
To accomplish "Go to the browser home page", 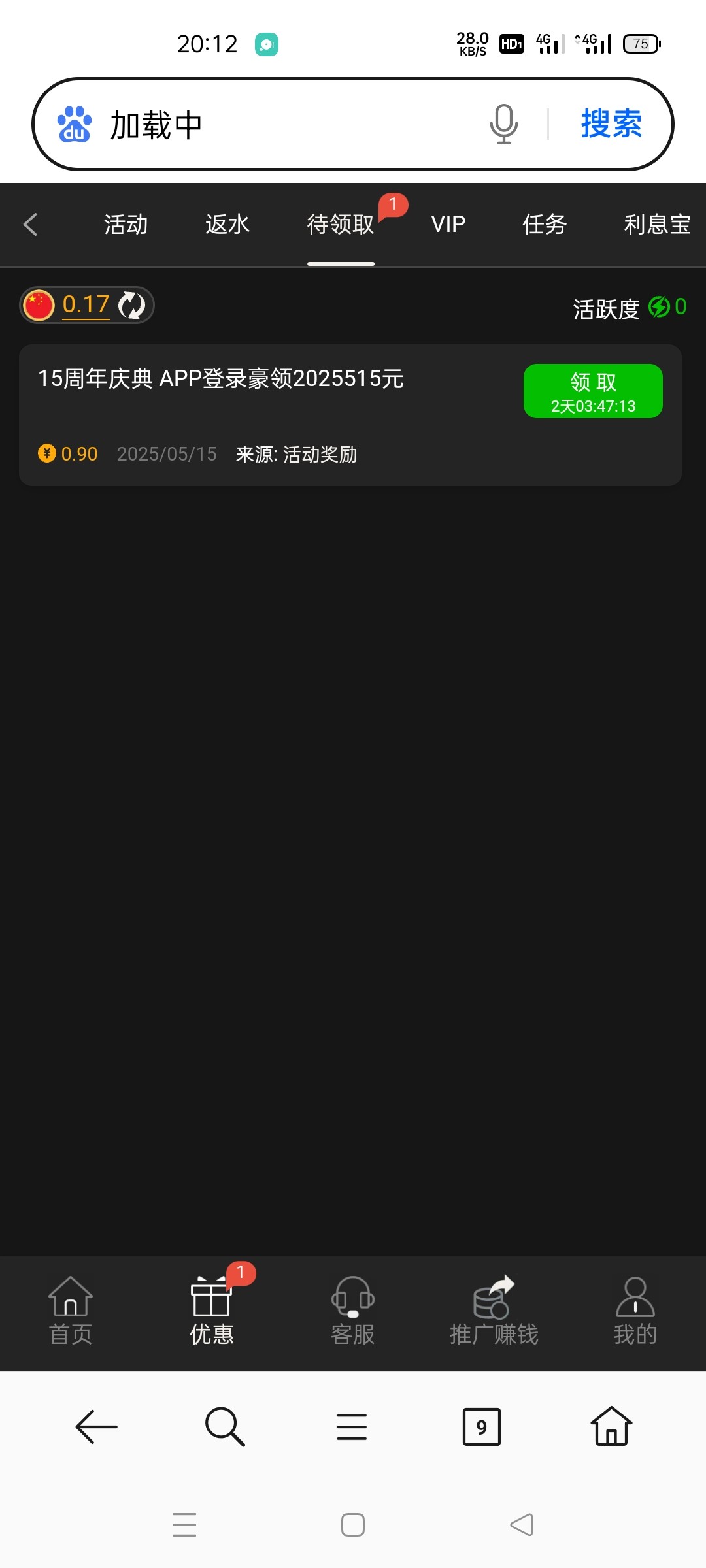I will [611, 1427].
